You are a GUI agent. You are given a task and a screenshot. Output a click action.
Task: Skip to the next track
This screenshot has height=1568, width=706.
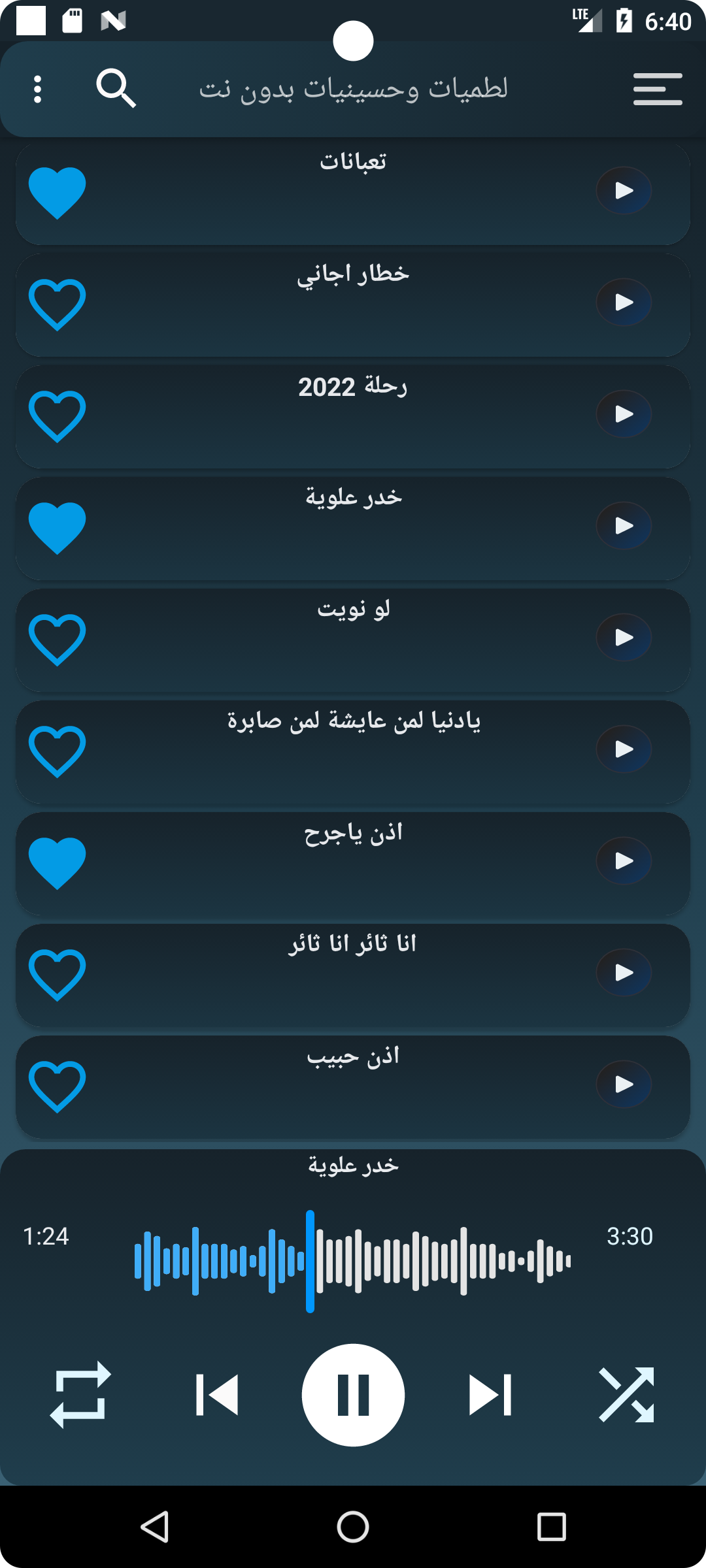[490, 1395]
